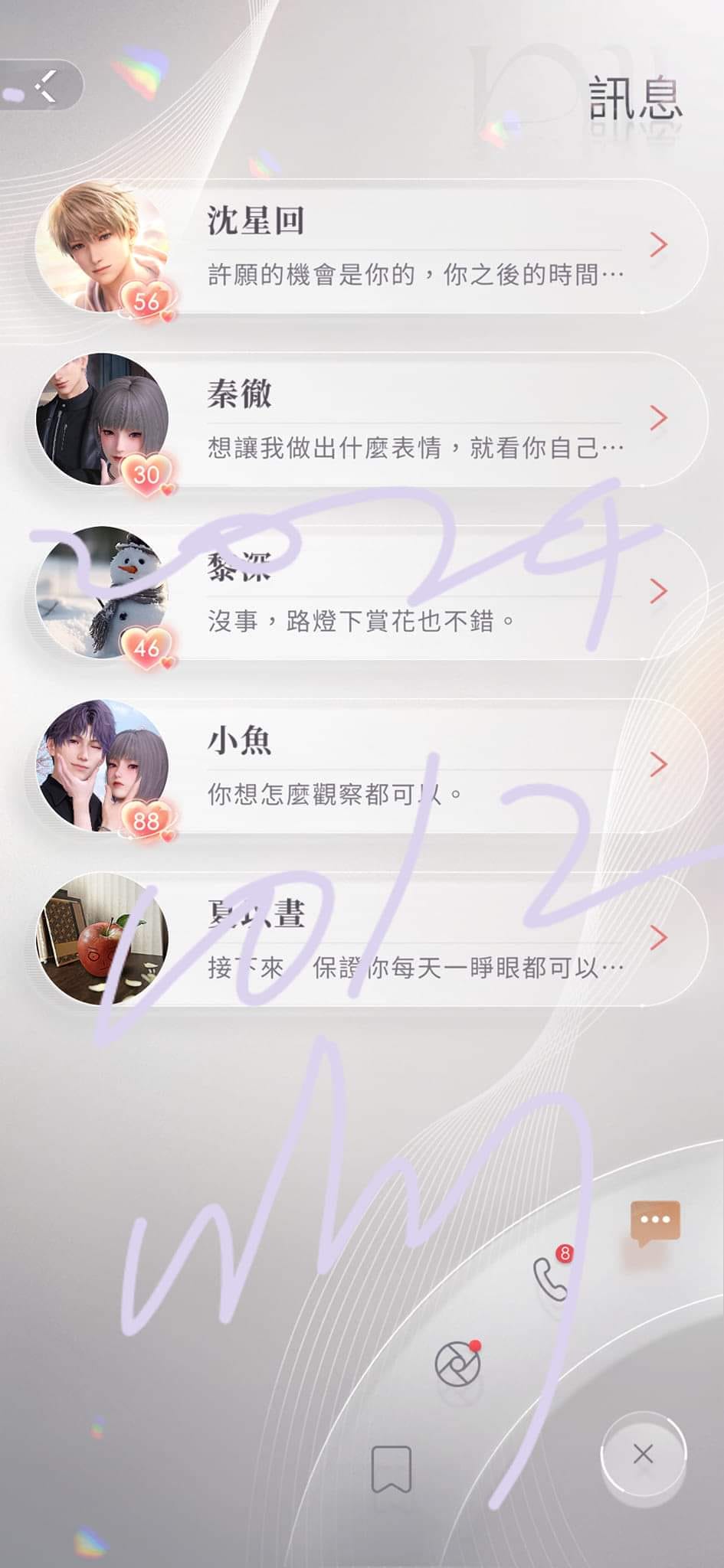This screenshot has width=724, height=1568.
Task: Open the chat with 沈星回
Action: pyautogui.click(x=414, y=247)
